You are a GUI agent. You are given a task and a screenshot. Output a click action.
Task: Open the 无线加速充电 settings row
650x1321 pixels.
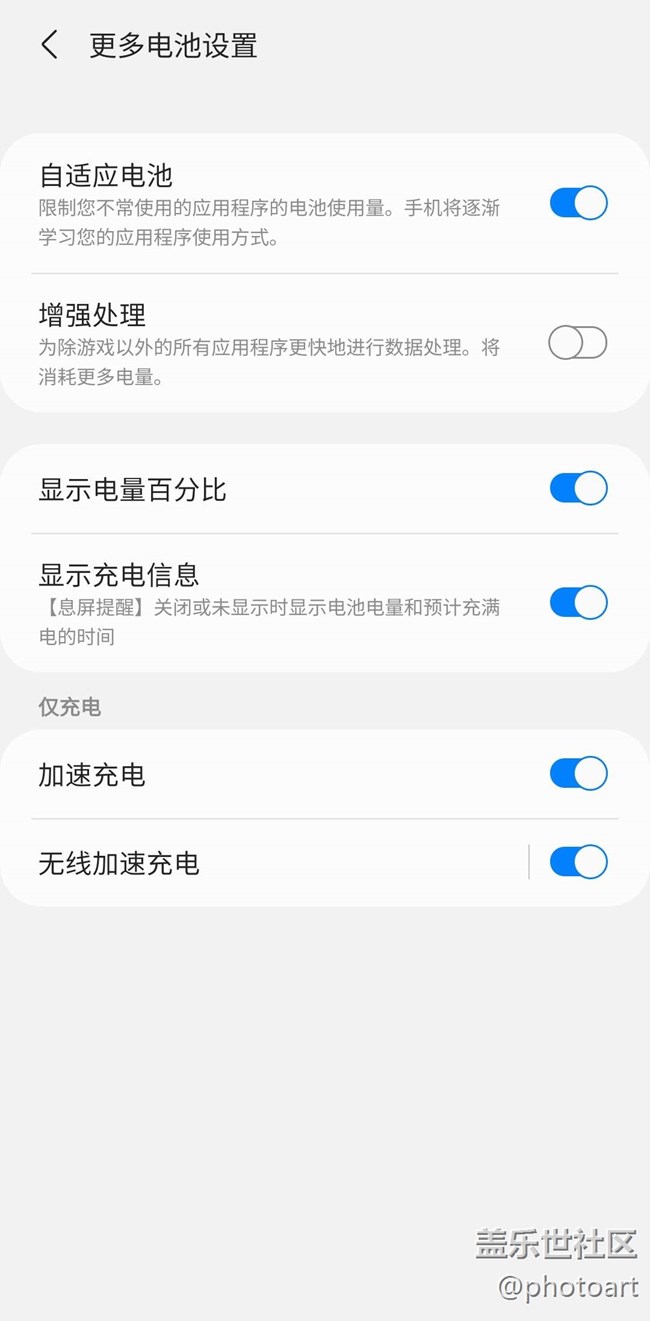click(270, 863)
